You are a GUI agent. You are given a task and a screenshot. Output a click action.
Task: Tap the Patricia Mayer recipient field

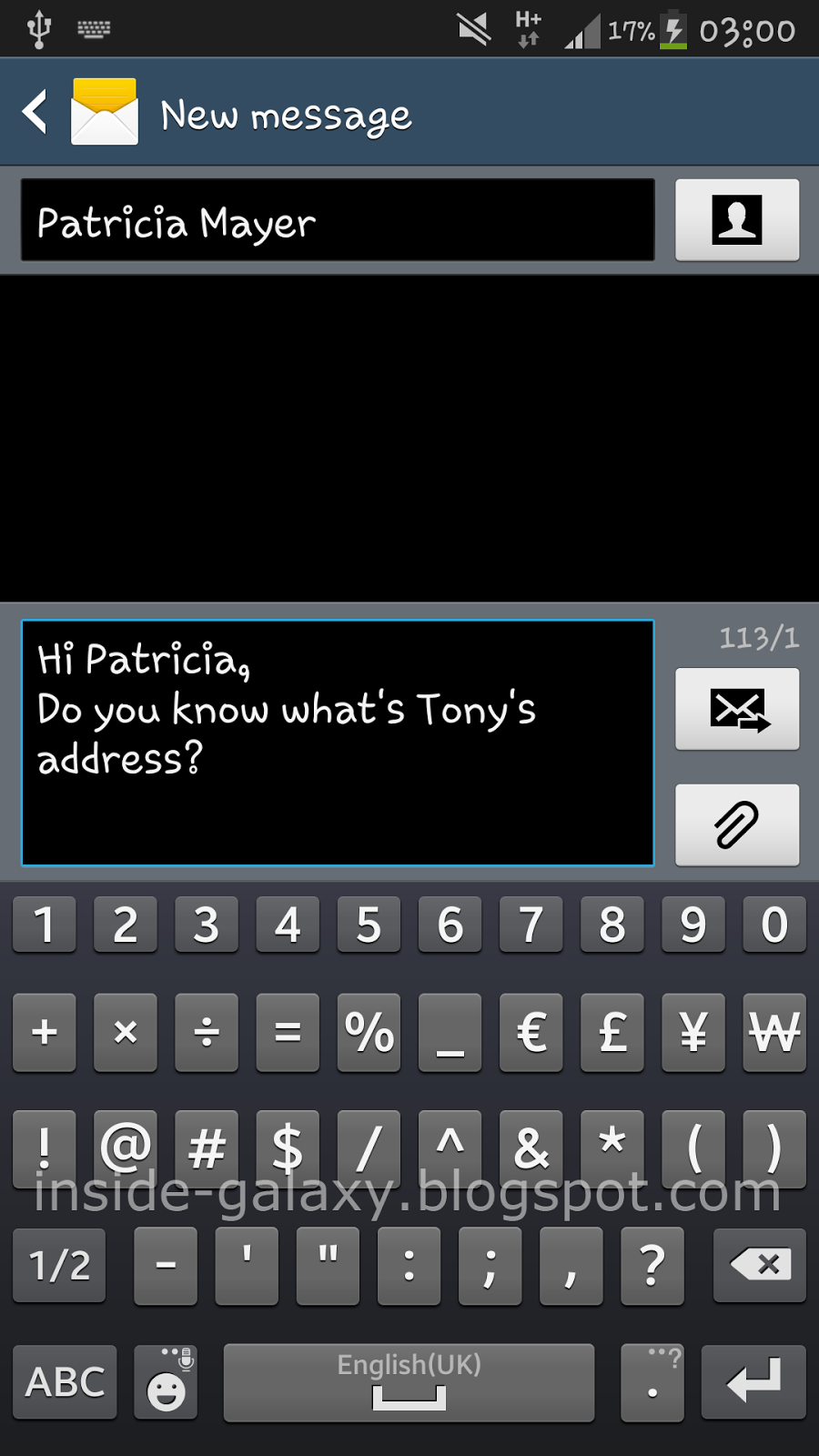point(337,221)
